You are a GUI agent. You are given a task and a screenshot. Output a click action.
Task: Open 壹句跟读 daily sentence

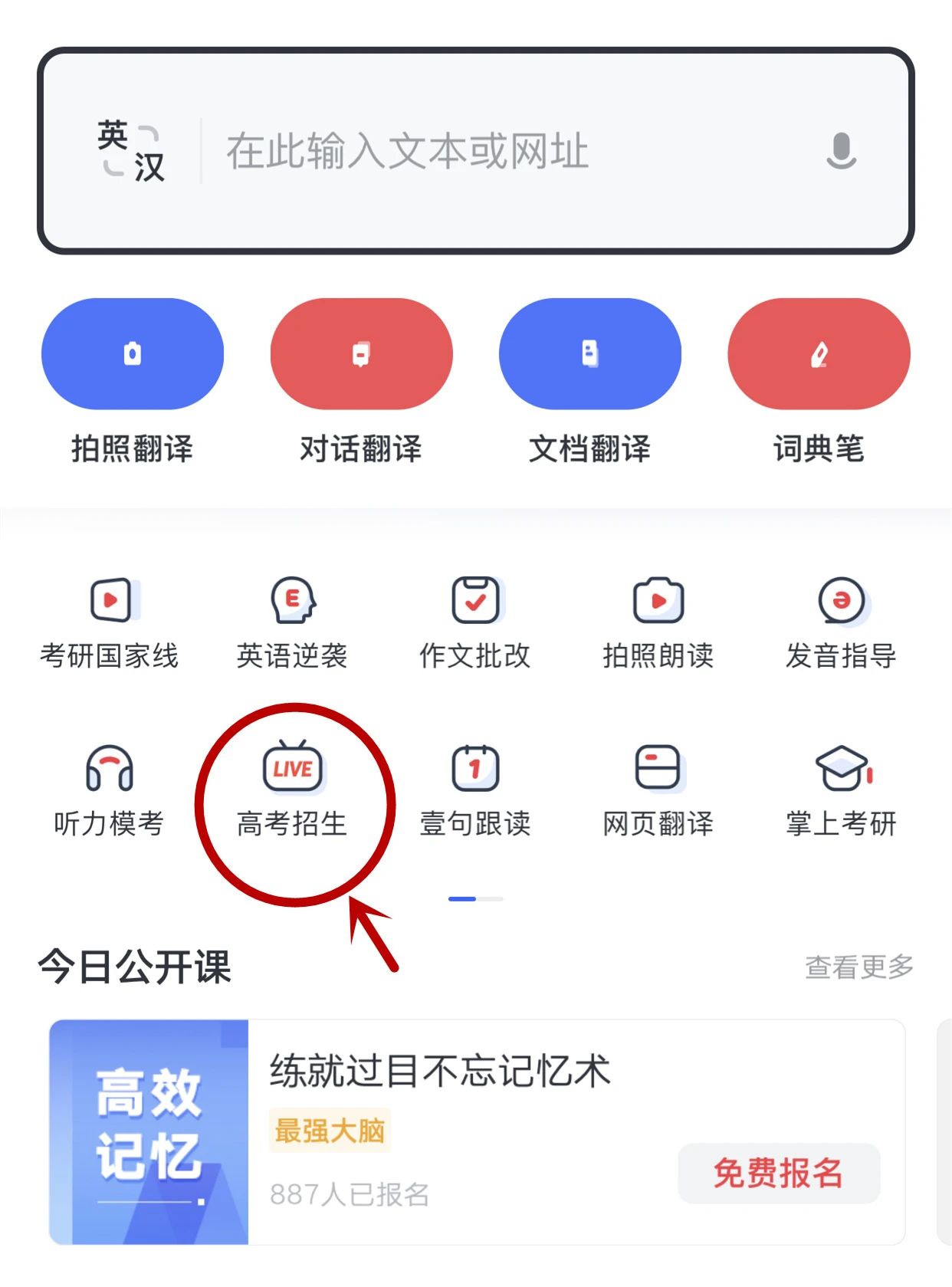(x=474, y=790)
